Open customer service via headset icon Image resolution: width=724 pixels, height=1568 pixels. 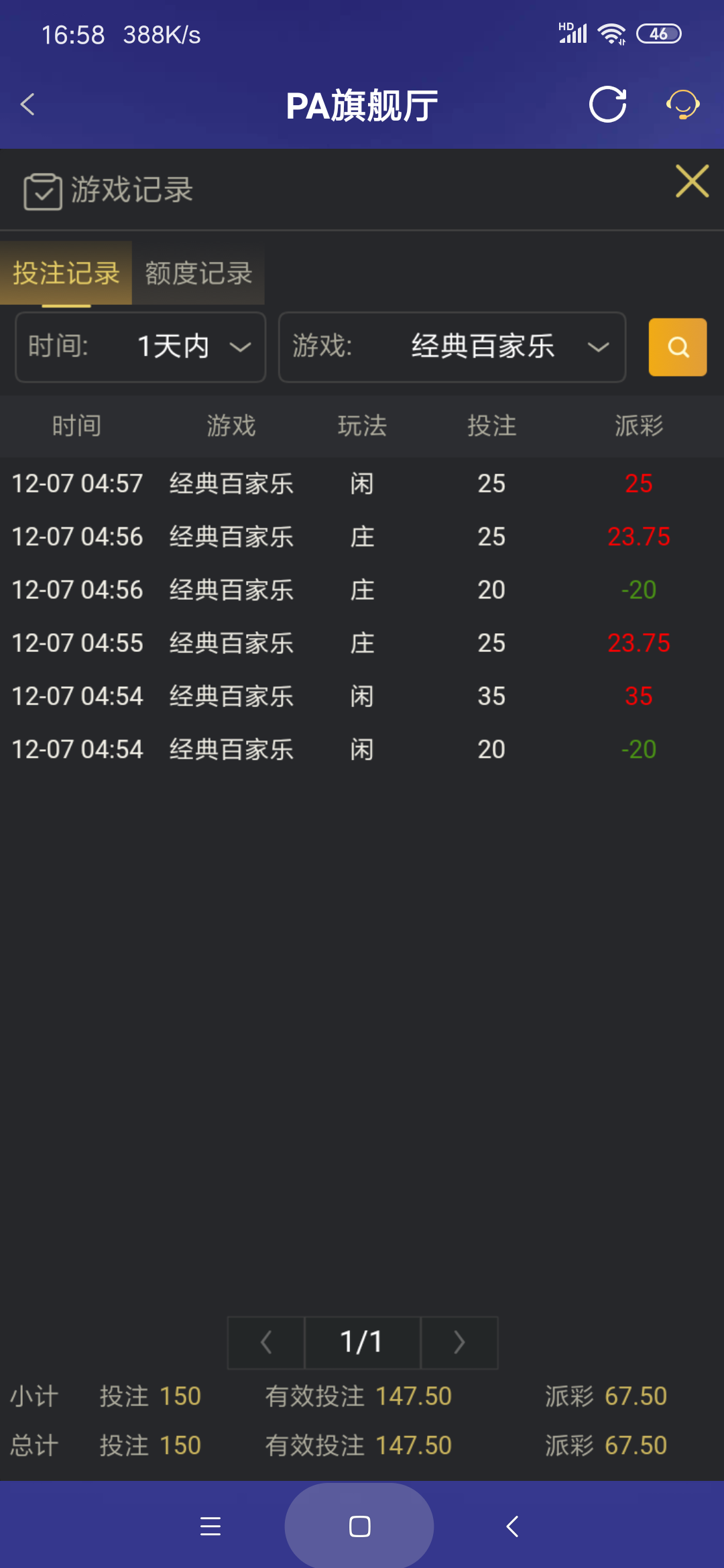coord(682,105)
